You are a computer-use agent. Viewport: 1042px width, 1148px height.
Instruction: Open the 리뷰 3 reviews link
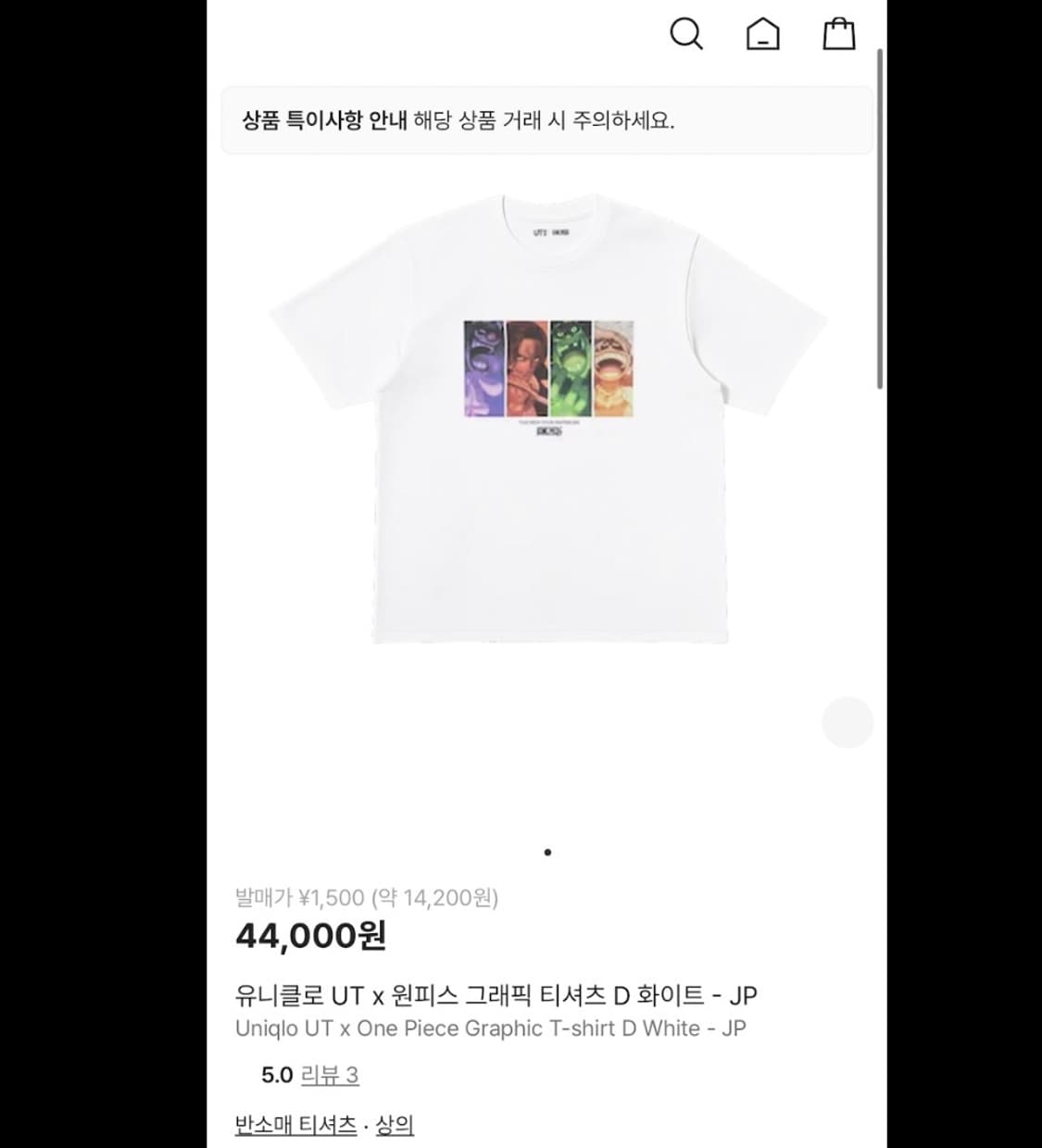click(x=331, y=1076)
